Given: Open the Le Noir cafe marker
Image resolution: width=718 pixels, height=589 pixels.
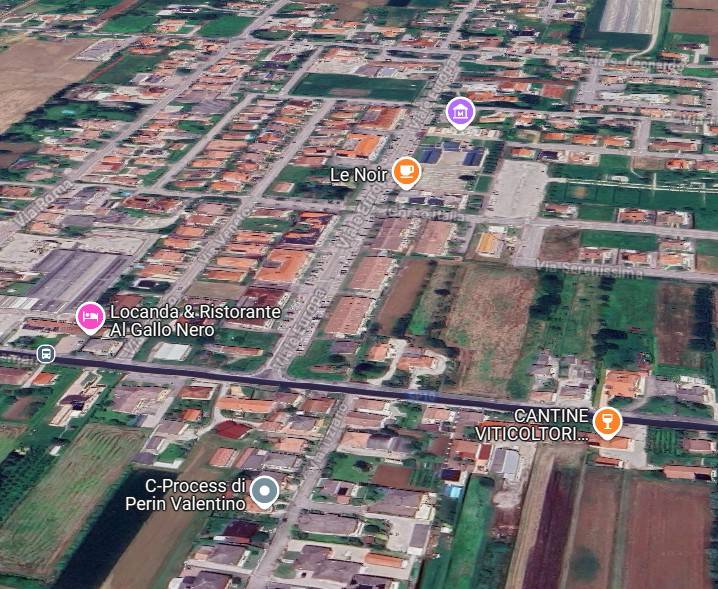Looking at the screenshot, I should click(405, 173).
